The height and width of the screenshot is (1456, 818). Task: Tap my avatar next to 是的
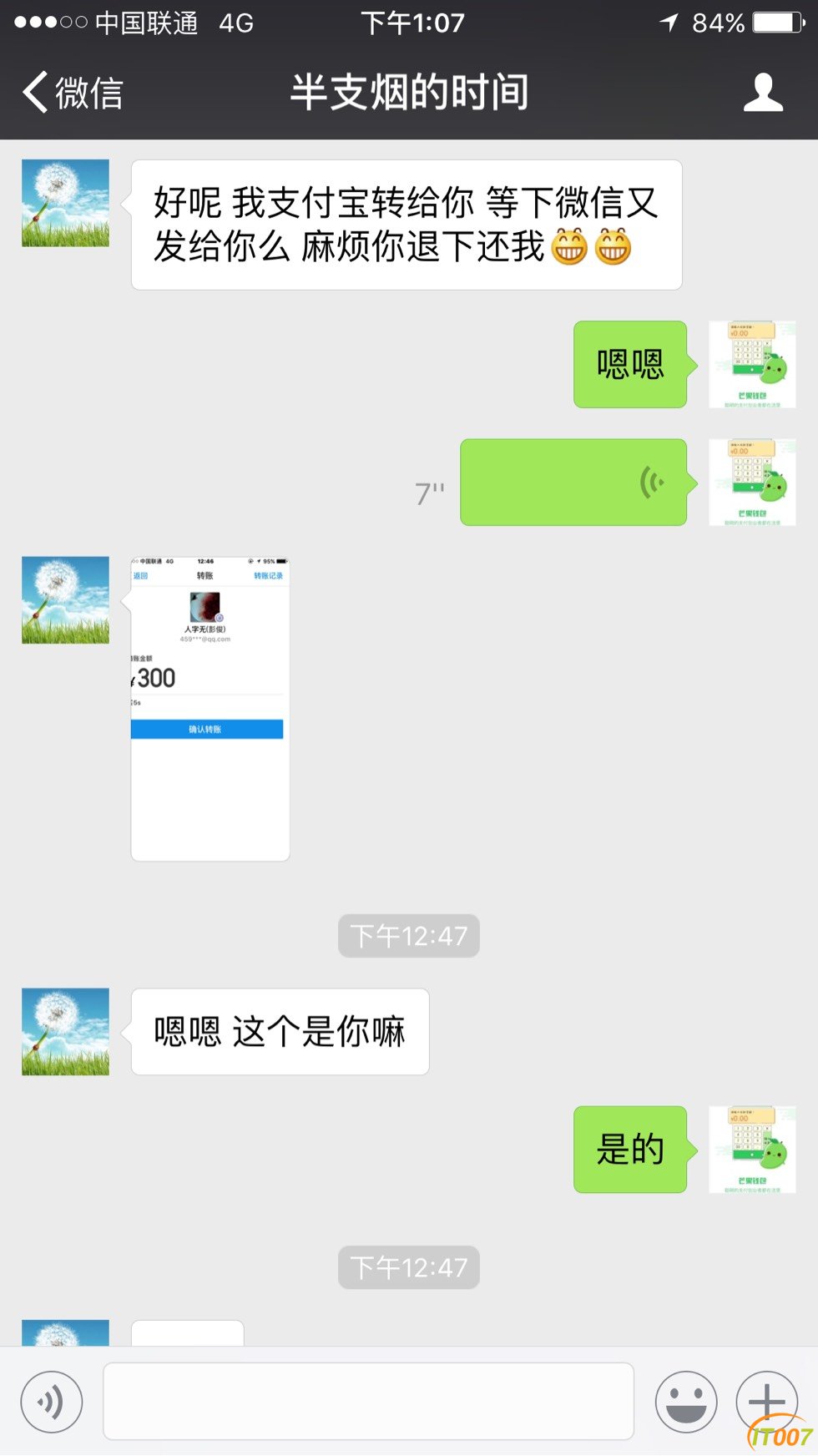(752, 1150)
